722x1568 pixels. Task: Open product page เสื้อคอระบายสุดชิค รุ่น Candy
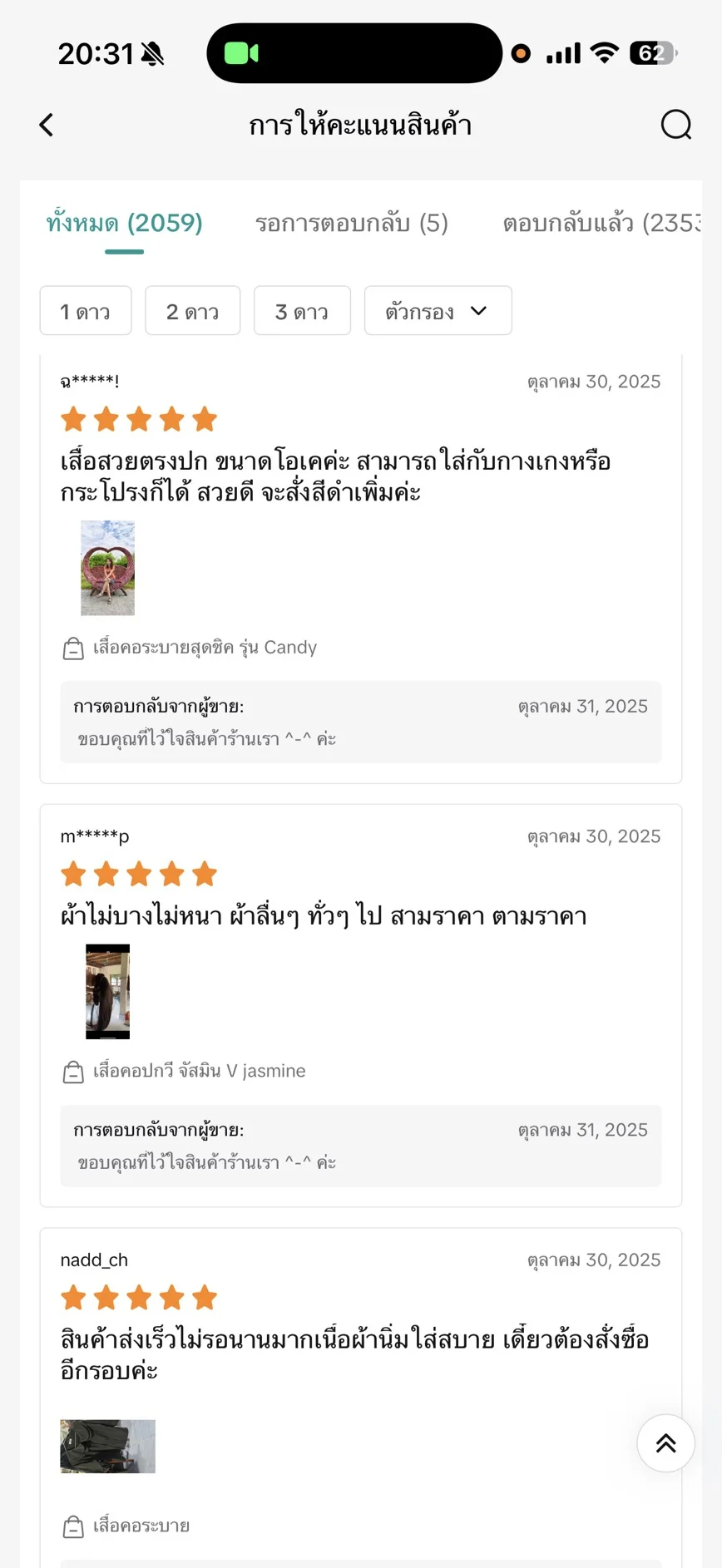[205, 648]
